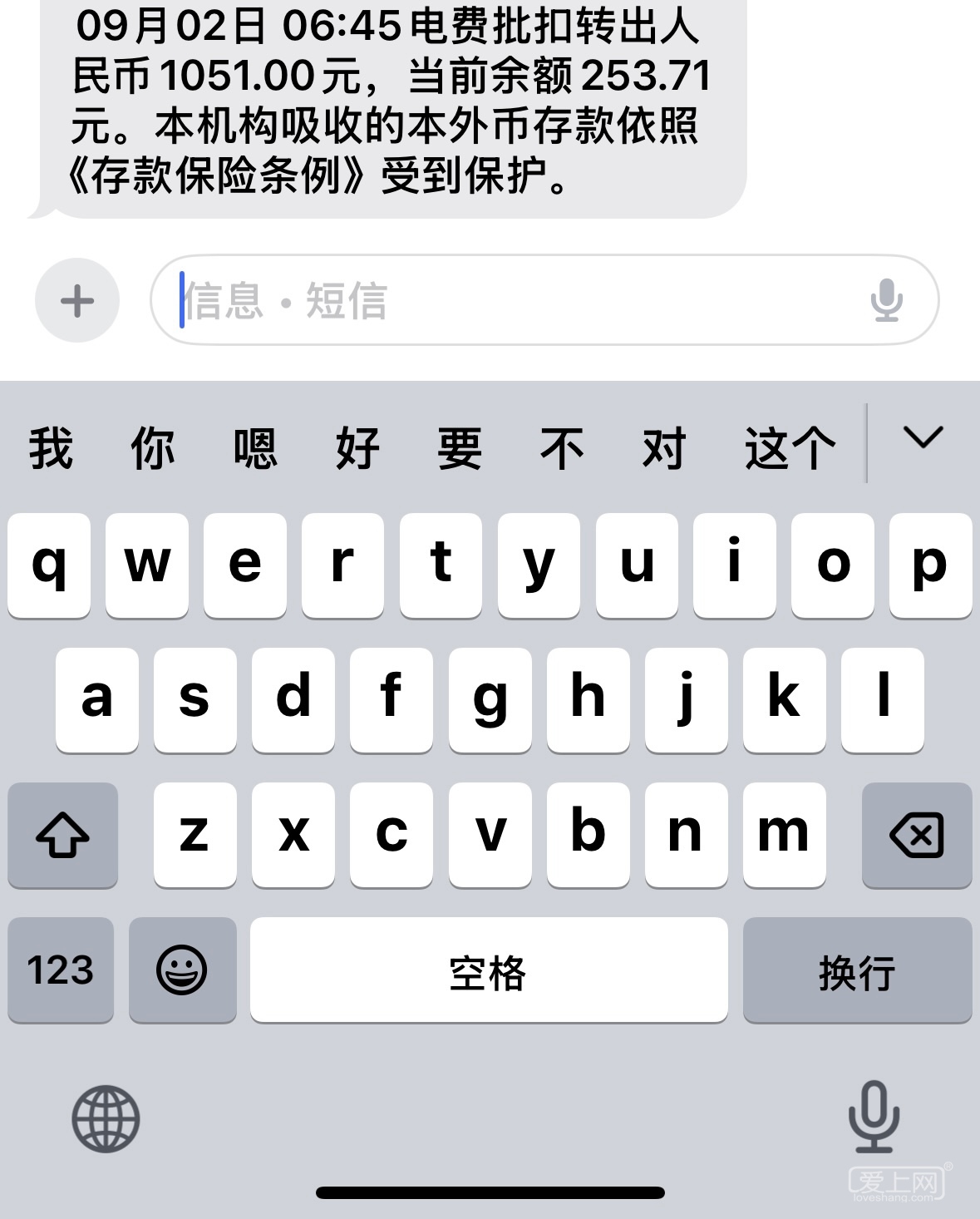Tap the 空格 space bar
Image resolution: width=980 pixels, height=1219 pixels.
(x=489, y=970)
